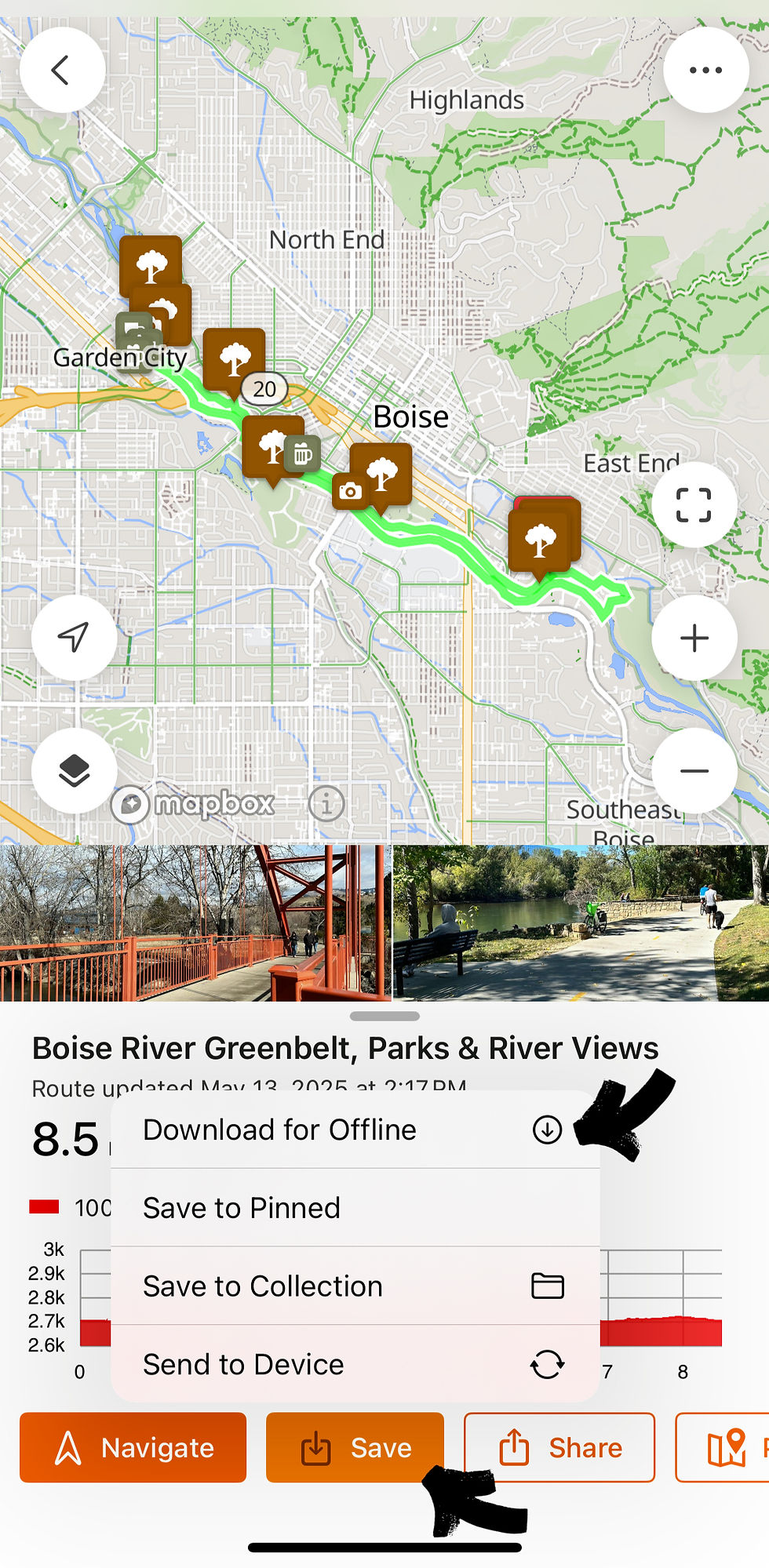Go back using the arrow button

coord(62,71)
